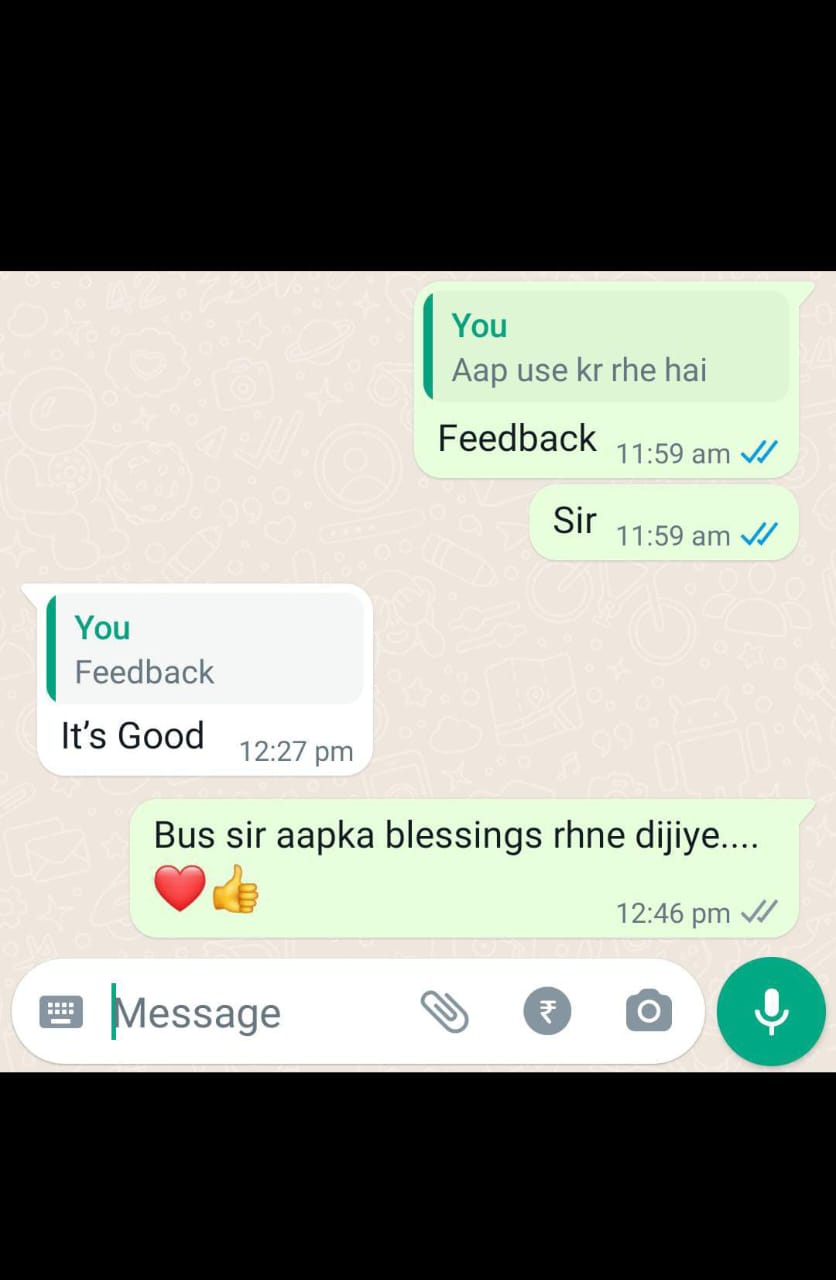Open the attachment paperclip menu
This screenshot has width=836, height=1280.
tap(444, 1012)
